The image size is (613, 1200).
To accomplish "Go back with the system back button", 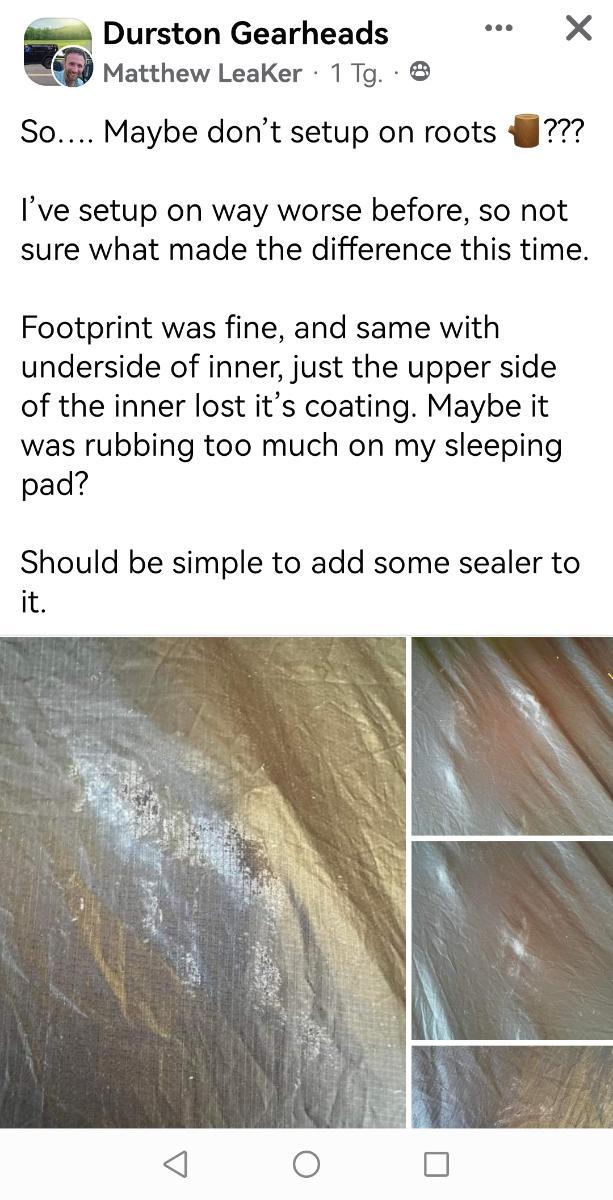I will (x=175, y=1163).
